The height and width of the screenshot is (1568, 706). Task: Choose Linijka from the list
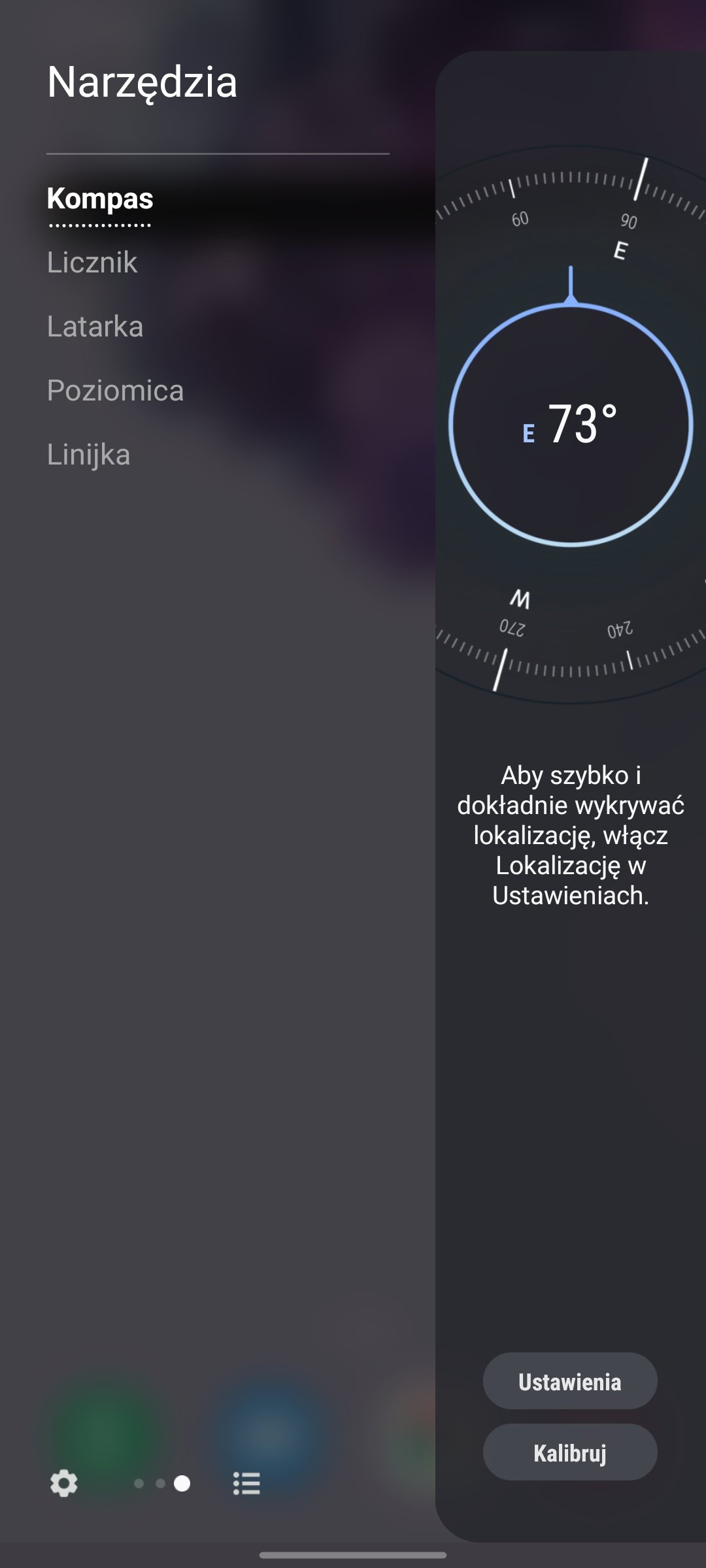pos(88,455)
